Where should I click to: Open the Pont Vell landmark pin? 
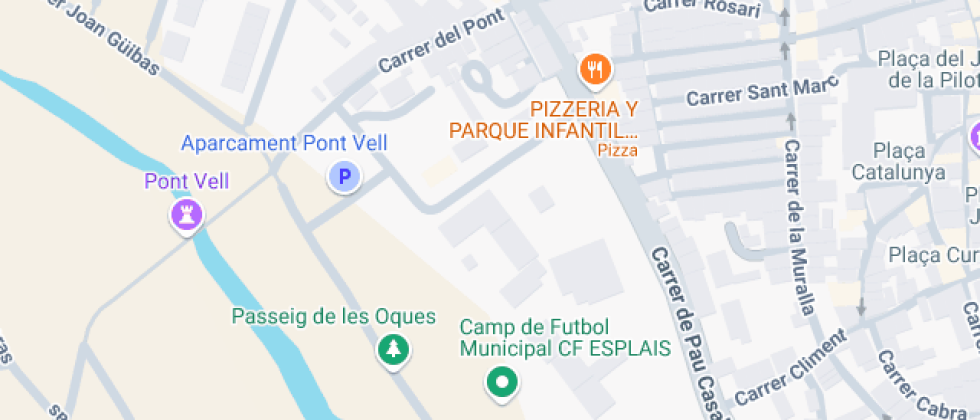coord(187,214)
